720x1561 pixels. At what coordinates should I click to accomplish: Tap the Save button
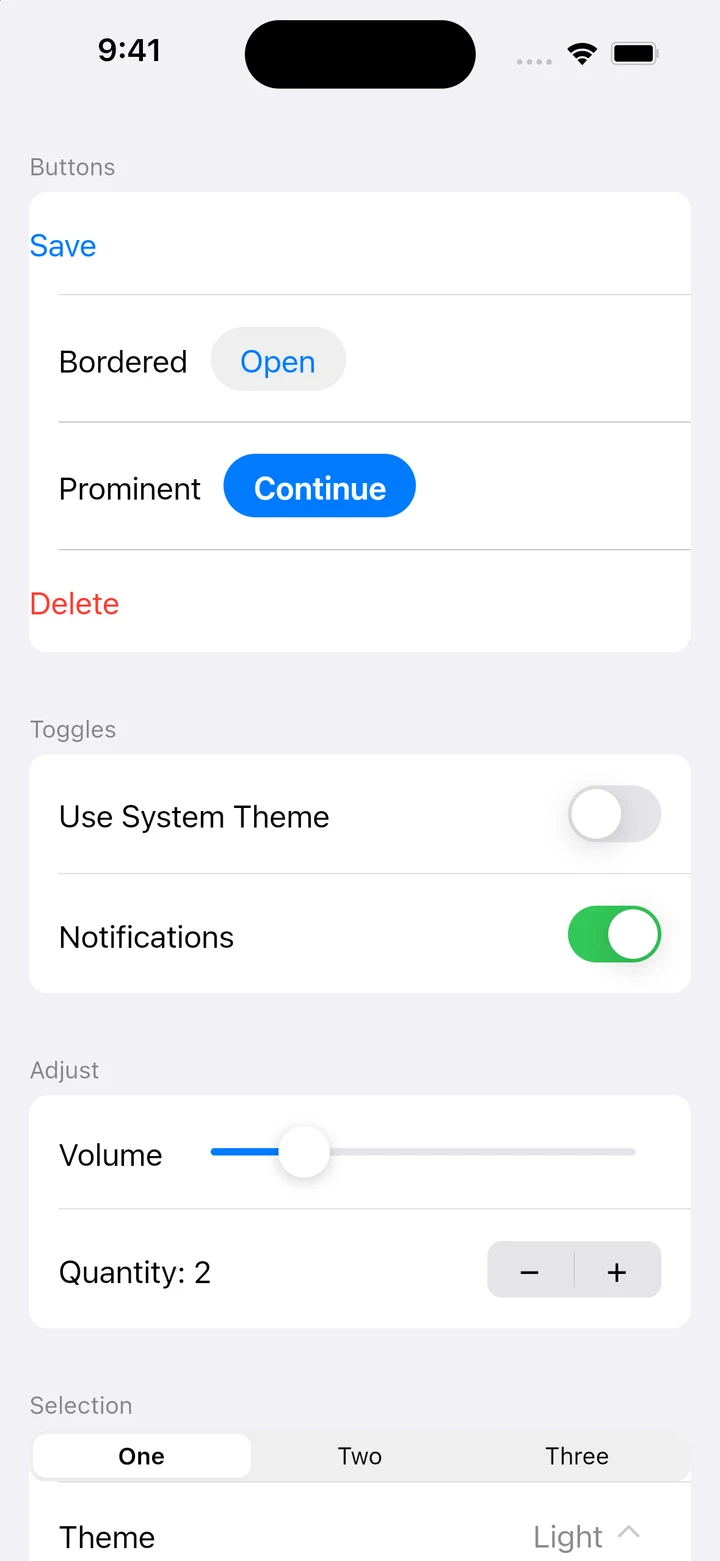[63, 246]
